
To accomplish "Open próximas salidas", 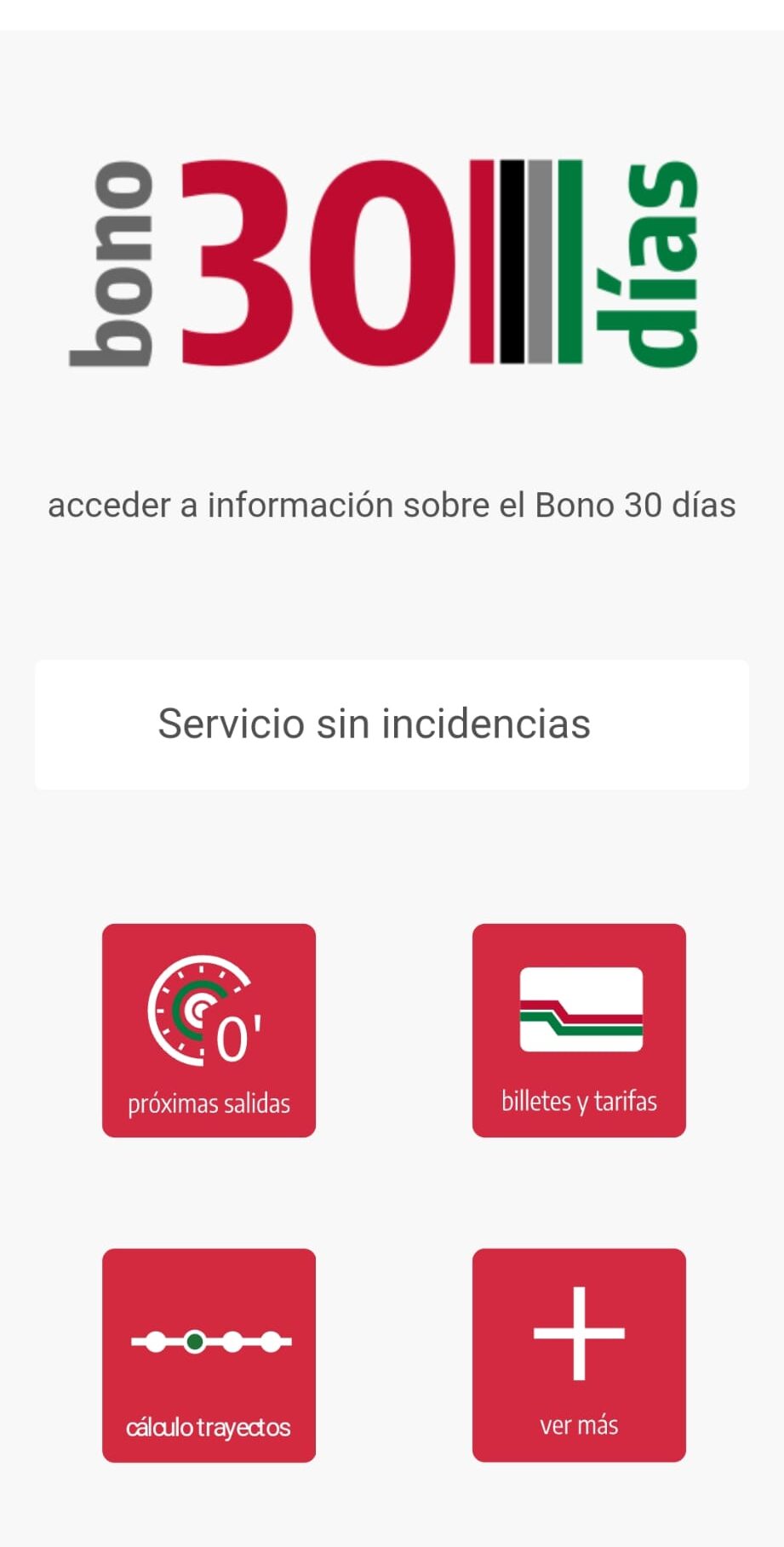I will click(209, 1030).
